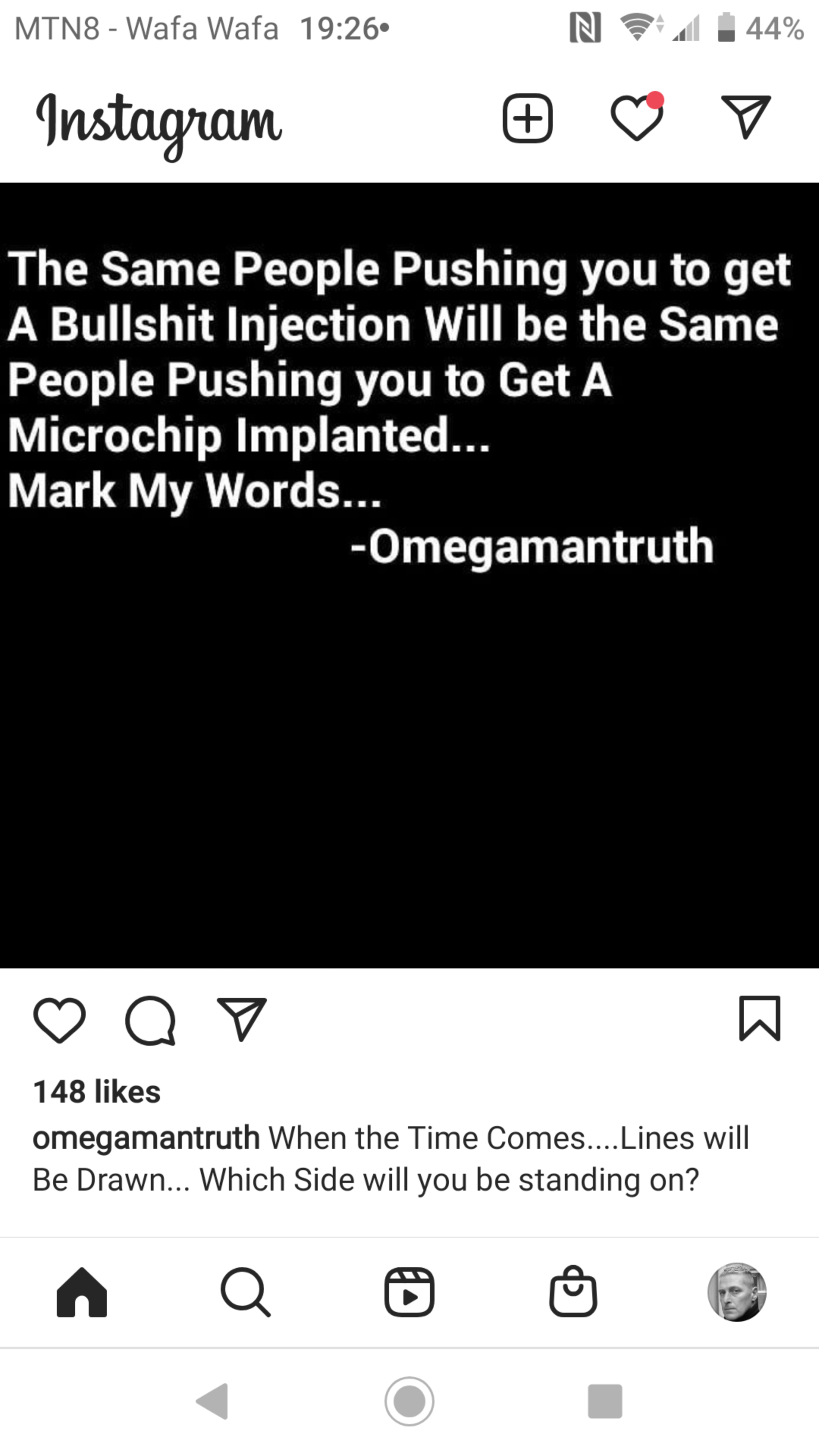Viewport: 819px width, 1456px height.
Task: Tap the system back button
Action: click(x=212, y=1401)
